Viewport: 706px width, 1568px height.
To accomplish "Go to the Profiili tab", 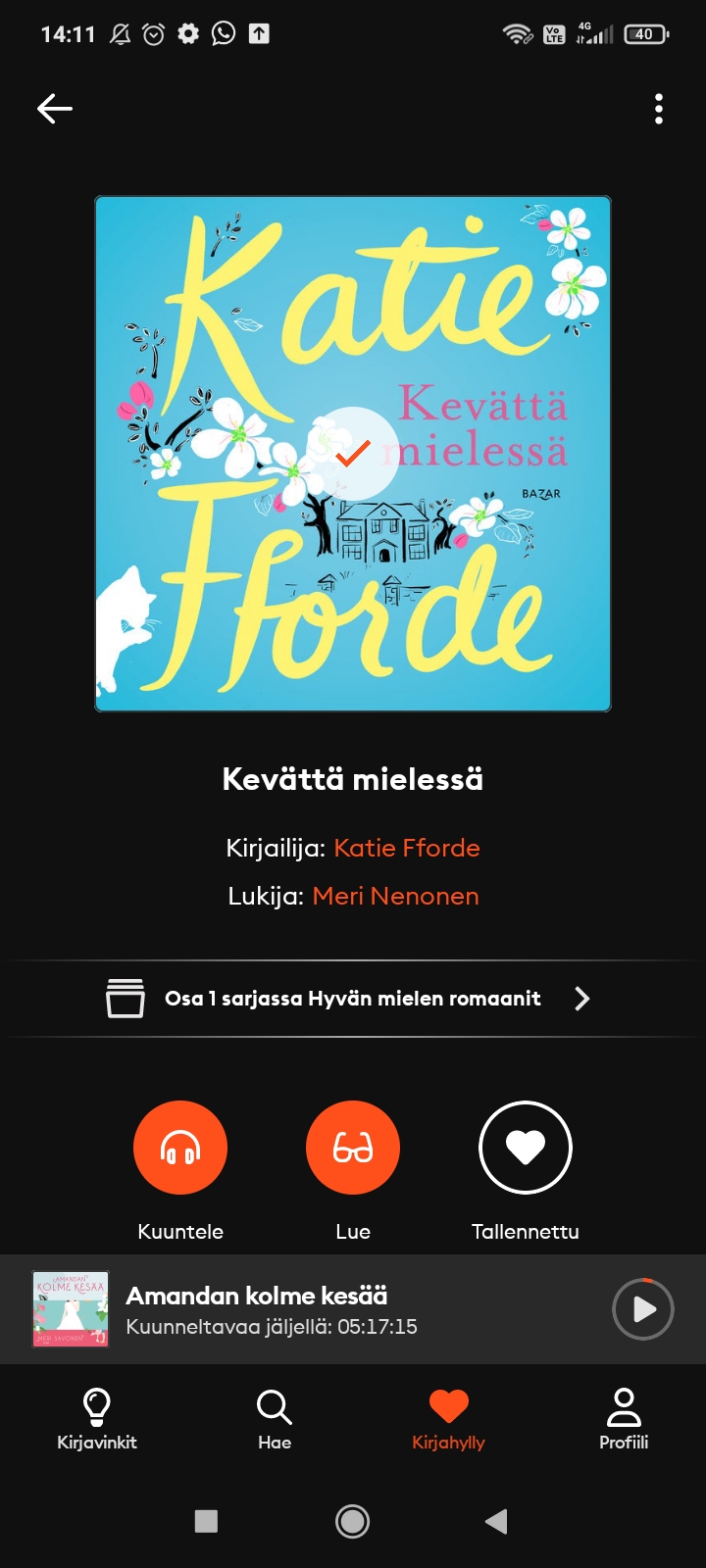I will click(x=624, y=1419).
